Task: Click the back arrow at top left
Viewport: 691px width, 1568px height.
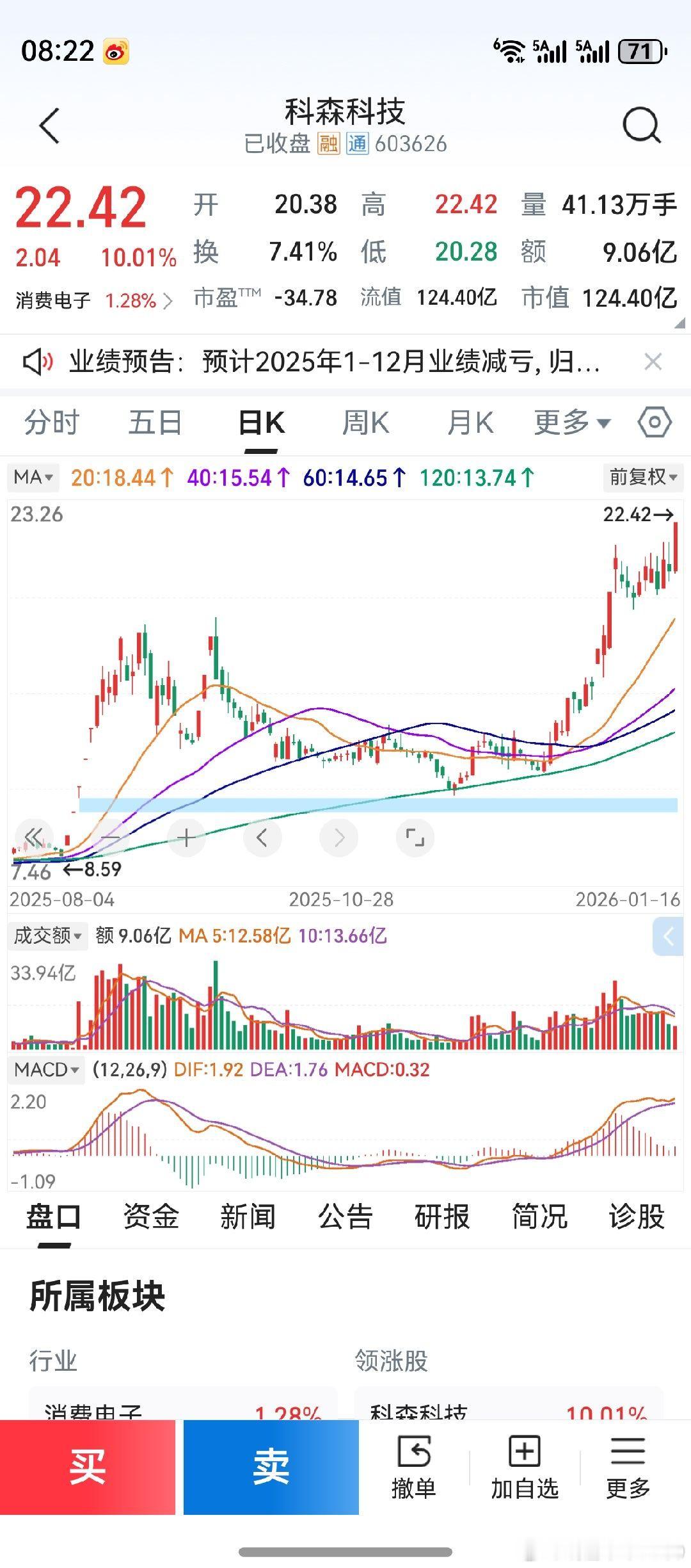Action: click(x=50, y=126)
